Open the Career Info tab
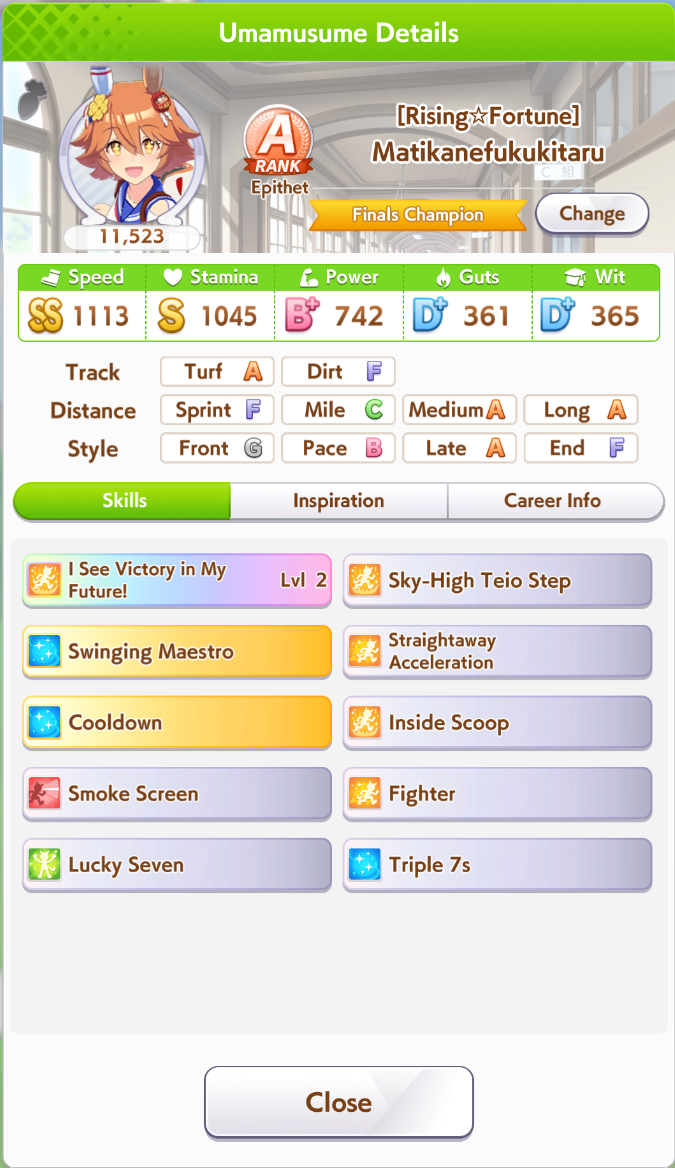The image size is (675, 1168). pos(554,501)
